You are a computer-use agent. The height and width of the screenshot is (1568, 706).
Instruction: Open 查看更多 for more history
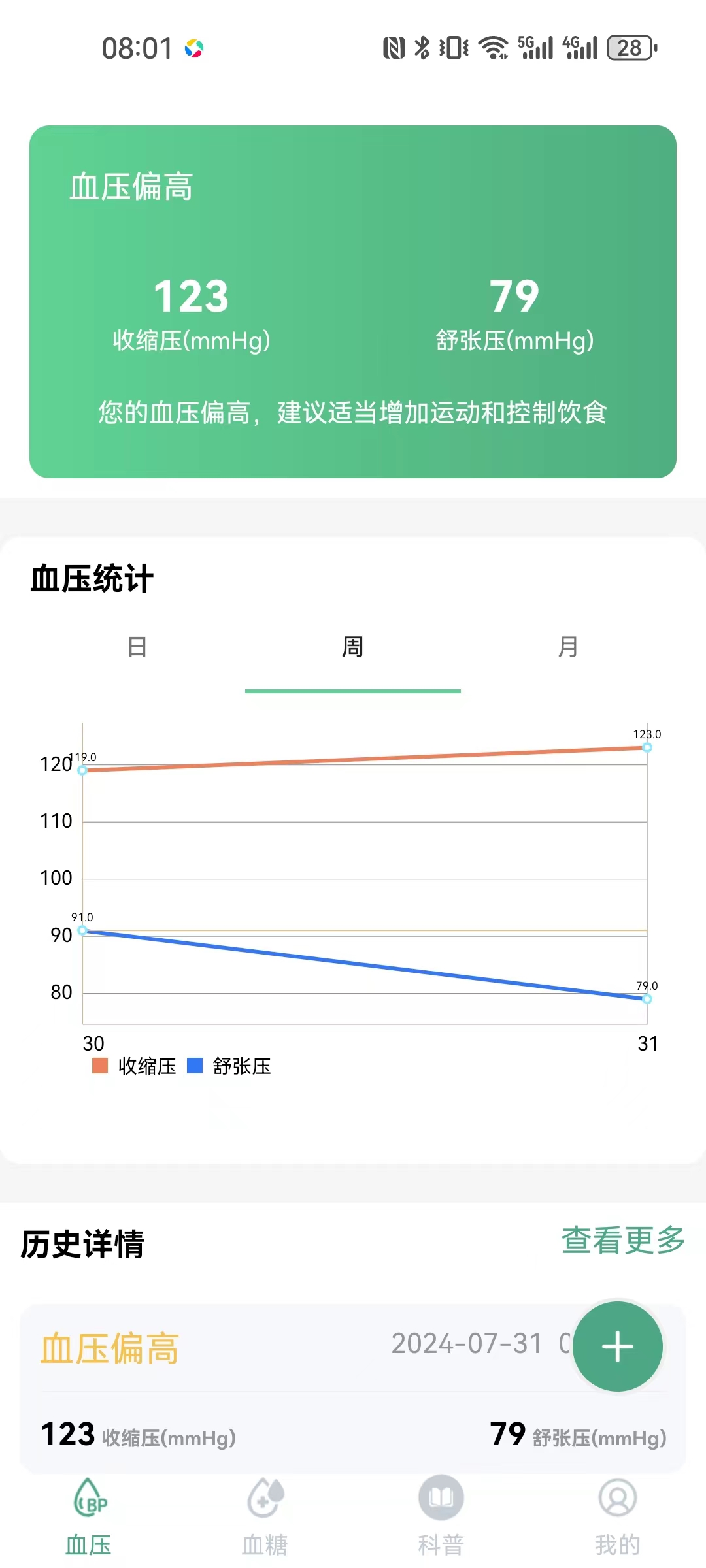623,1240
